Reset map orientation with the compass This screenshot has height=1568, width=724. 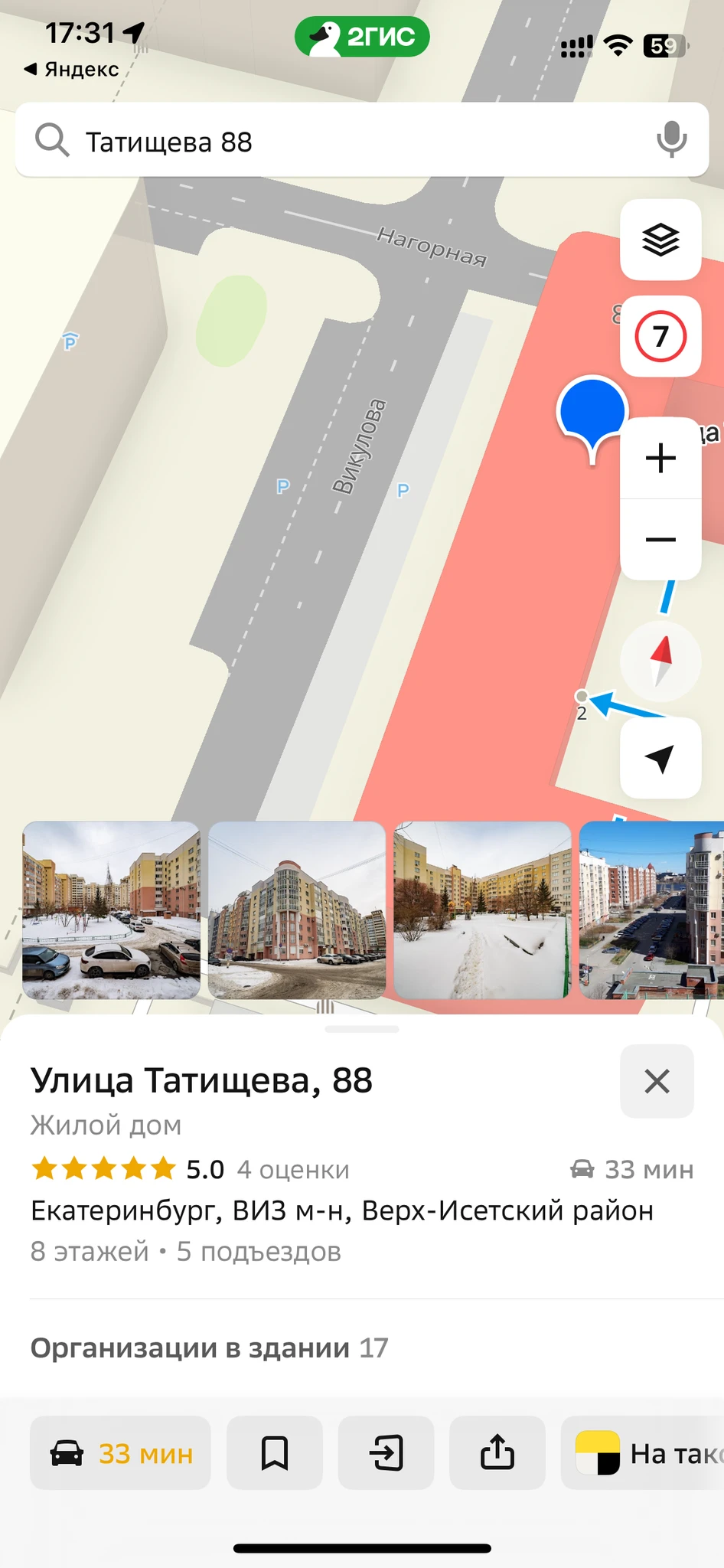[x=660, y=661]
